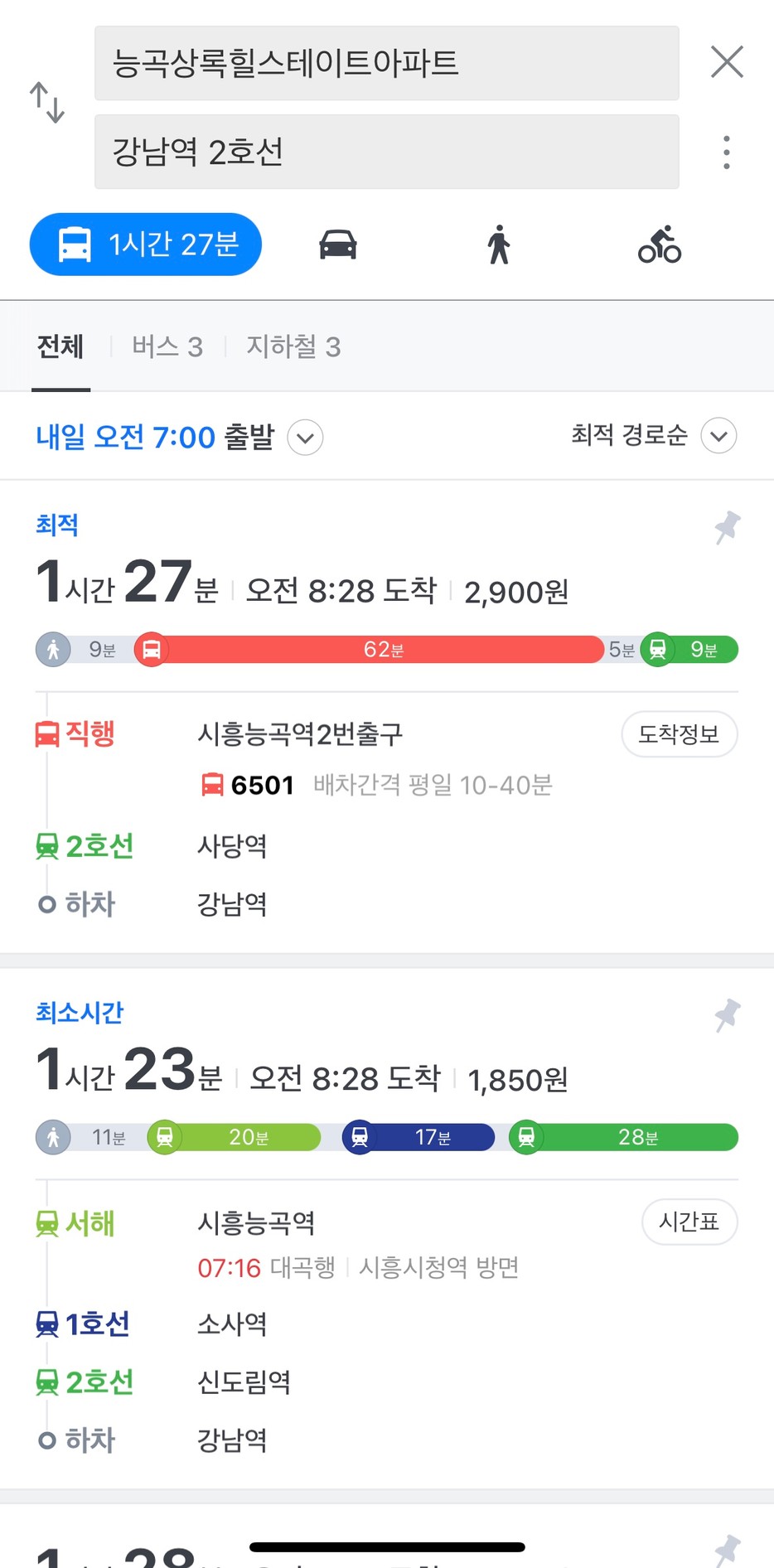Screen dimensions: 774x1568
Task: Select the public transit mode 1시간 27분
Action: coord(146,244)
